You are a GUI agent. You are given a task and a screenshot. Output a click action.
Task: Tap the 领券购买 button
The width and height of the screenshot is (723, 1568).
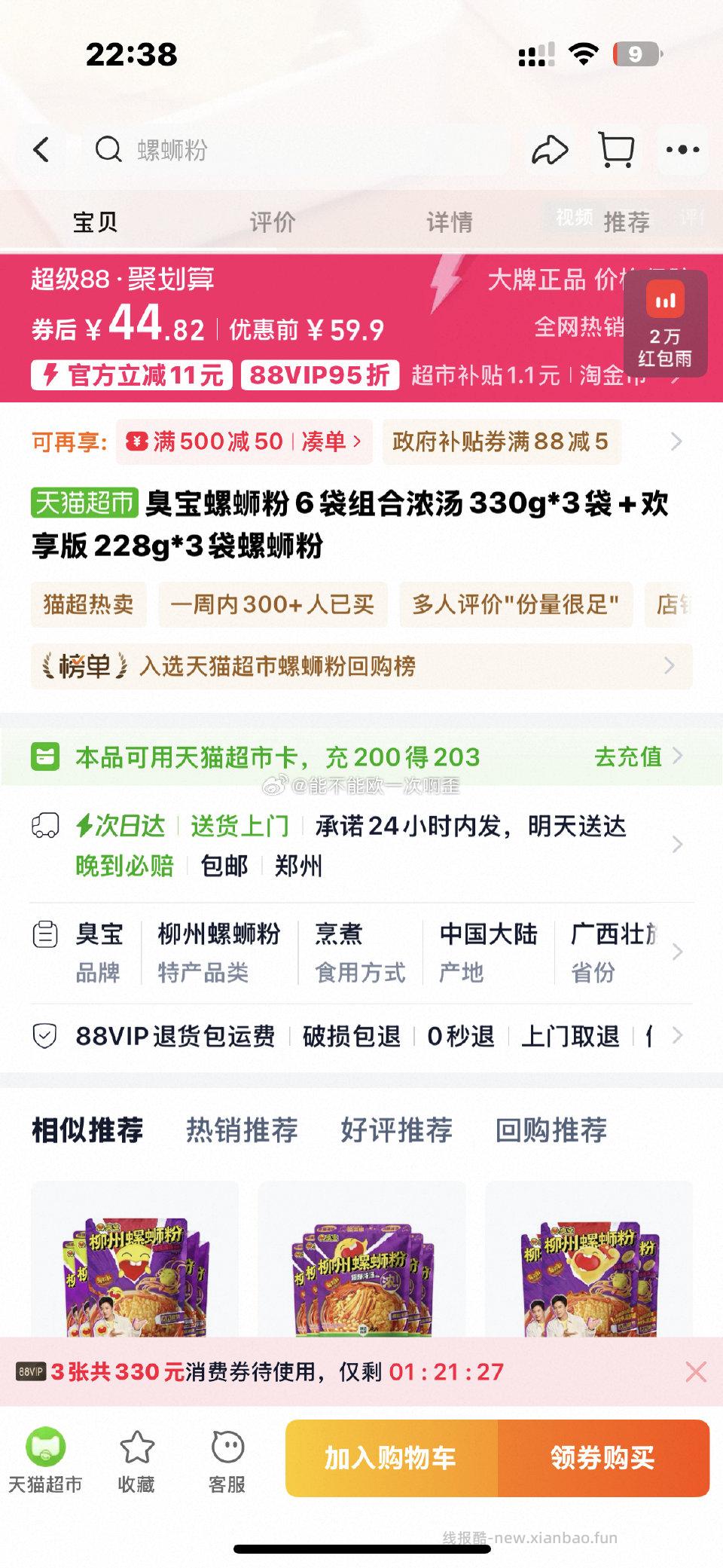(607, 1456)
